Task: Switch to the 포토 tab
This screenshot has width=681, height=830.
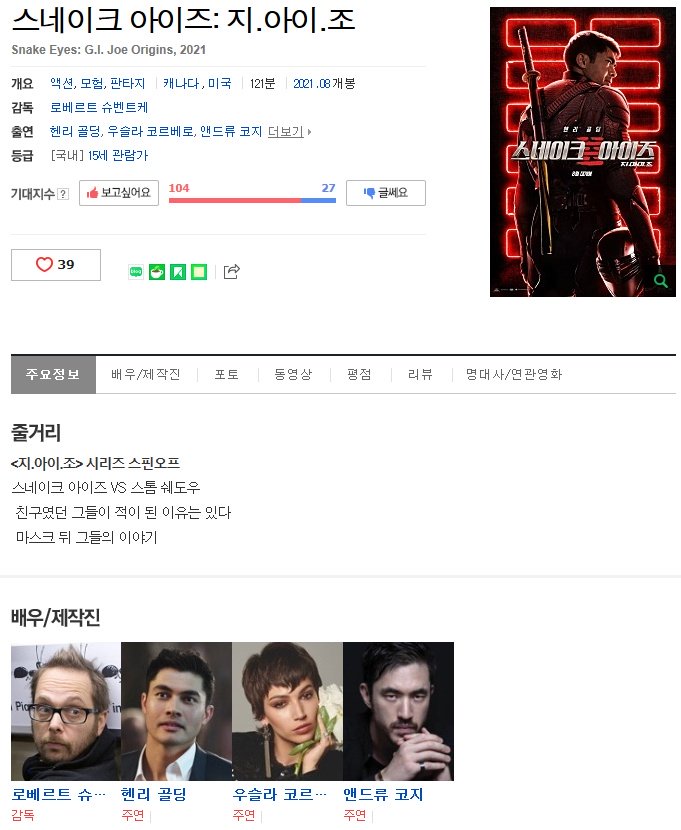Action: point(227,374)
